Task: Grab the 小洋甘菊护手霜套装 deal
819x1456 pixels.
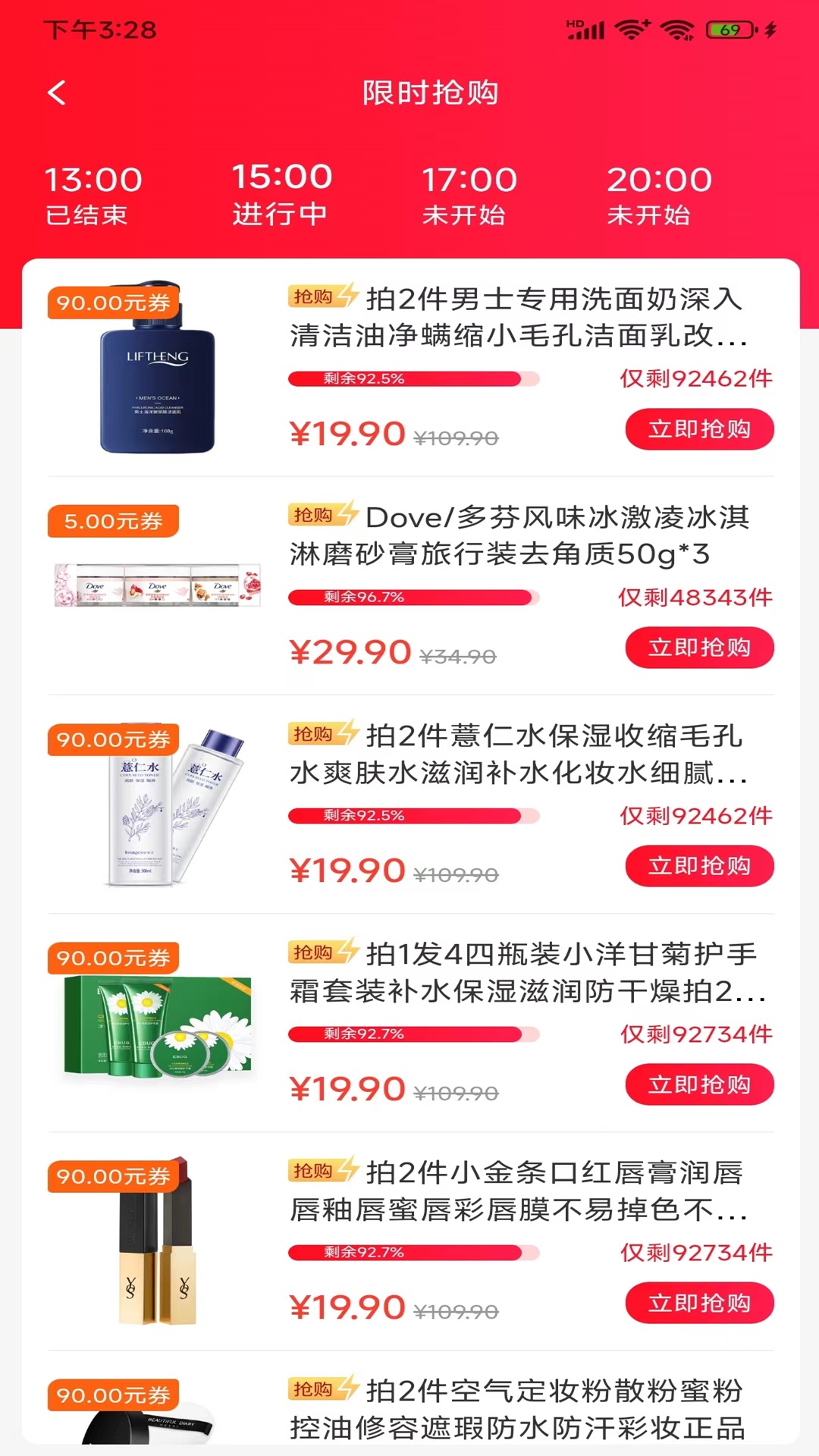Action: click(698, 1085)
